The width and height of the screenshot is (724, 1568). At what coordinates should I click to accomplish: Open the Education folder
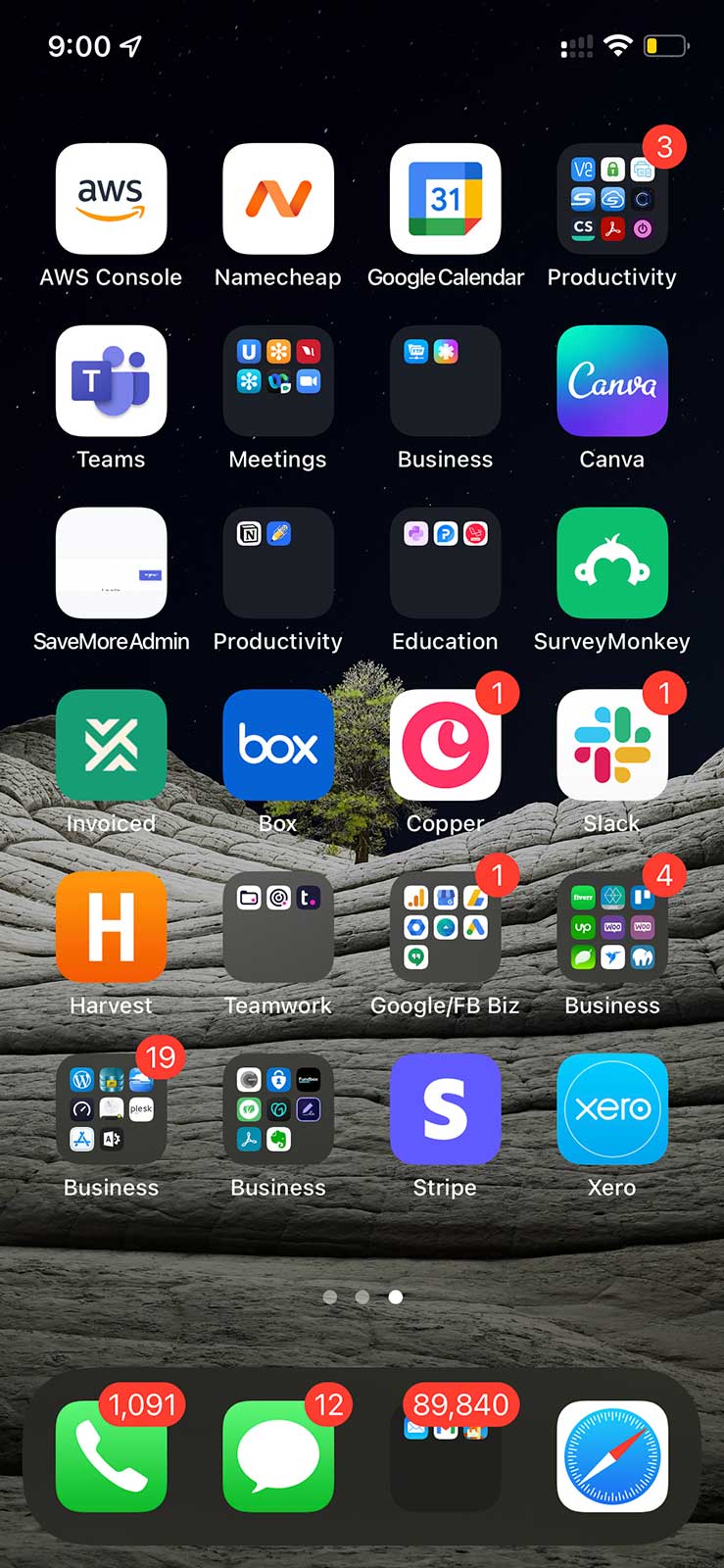tap(445, 563)
